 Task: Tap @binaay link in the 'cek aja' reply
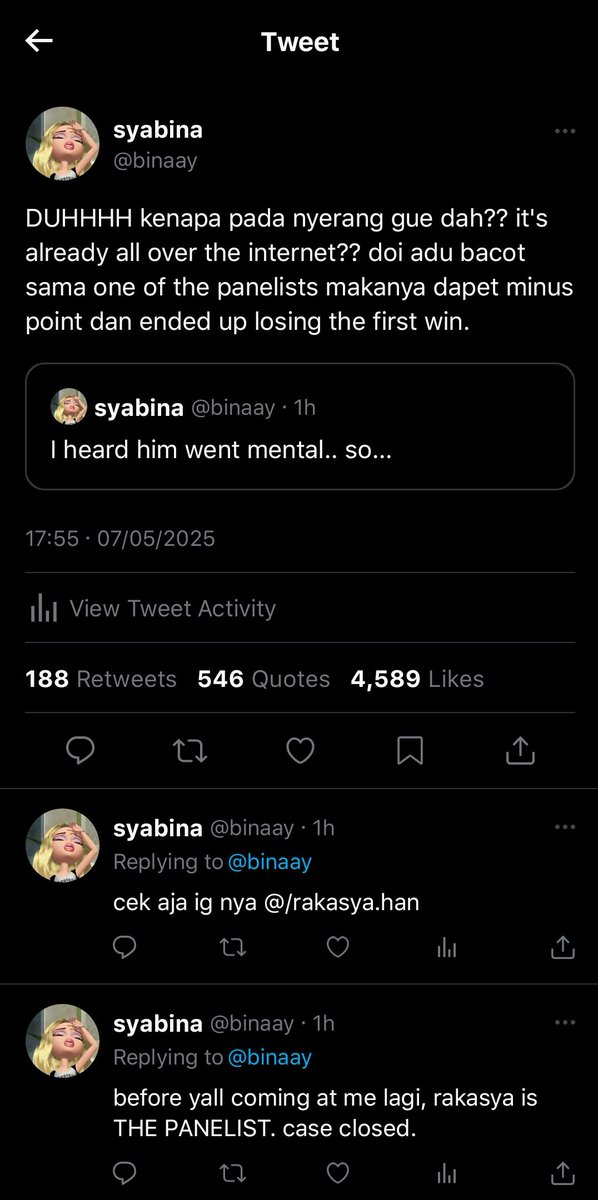point(270,862)
